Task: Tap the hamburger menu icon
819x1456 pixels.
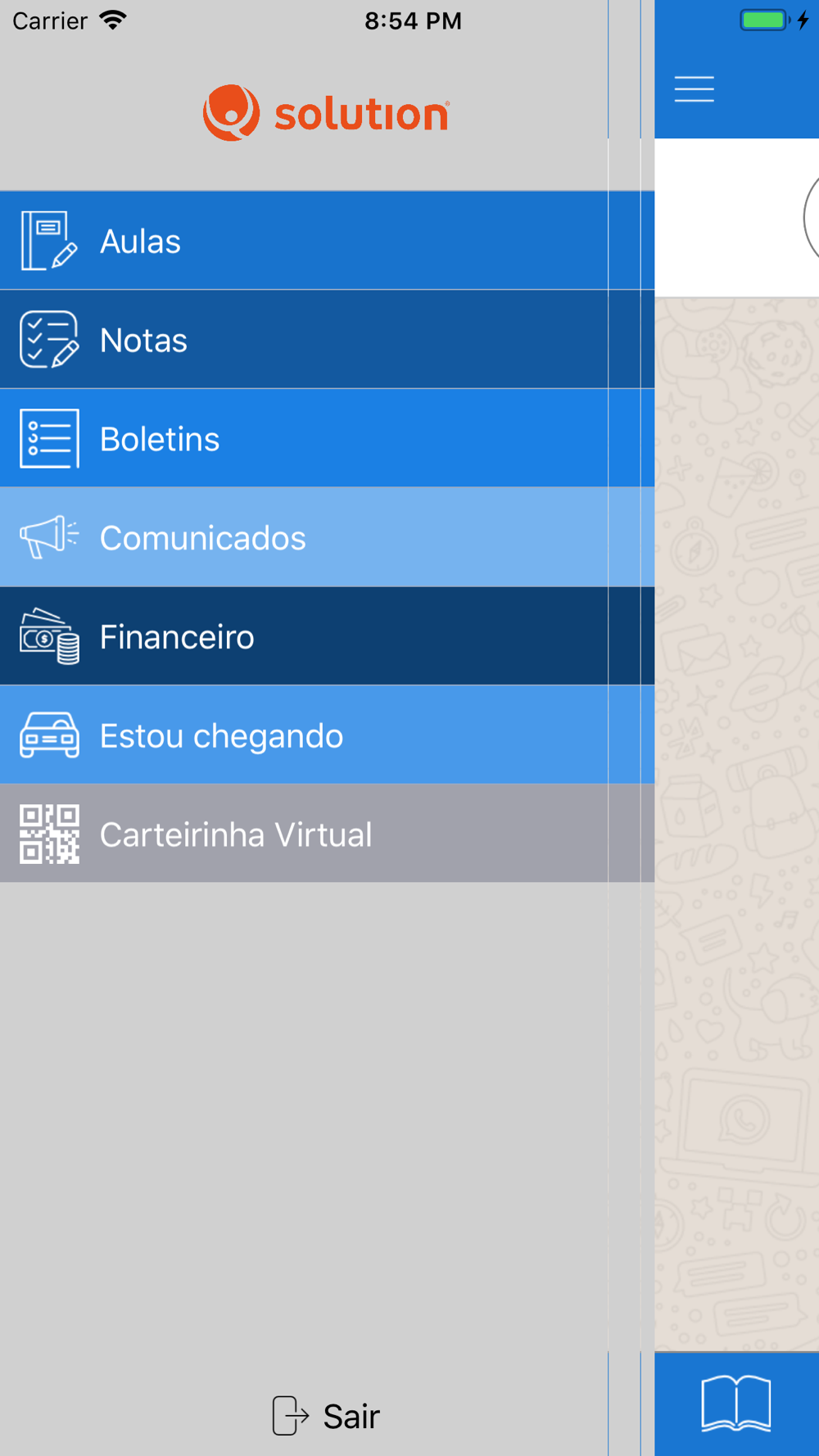Action: point(695,88)
